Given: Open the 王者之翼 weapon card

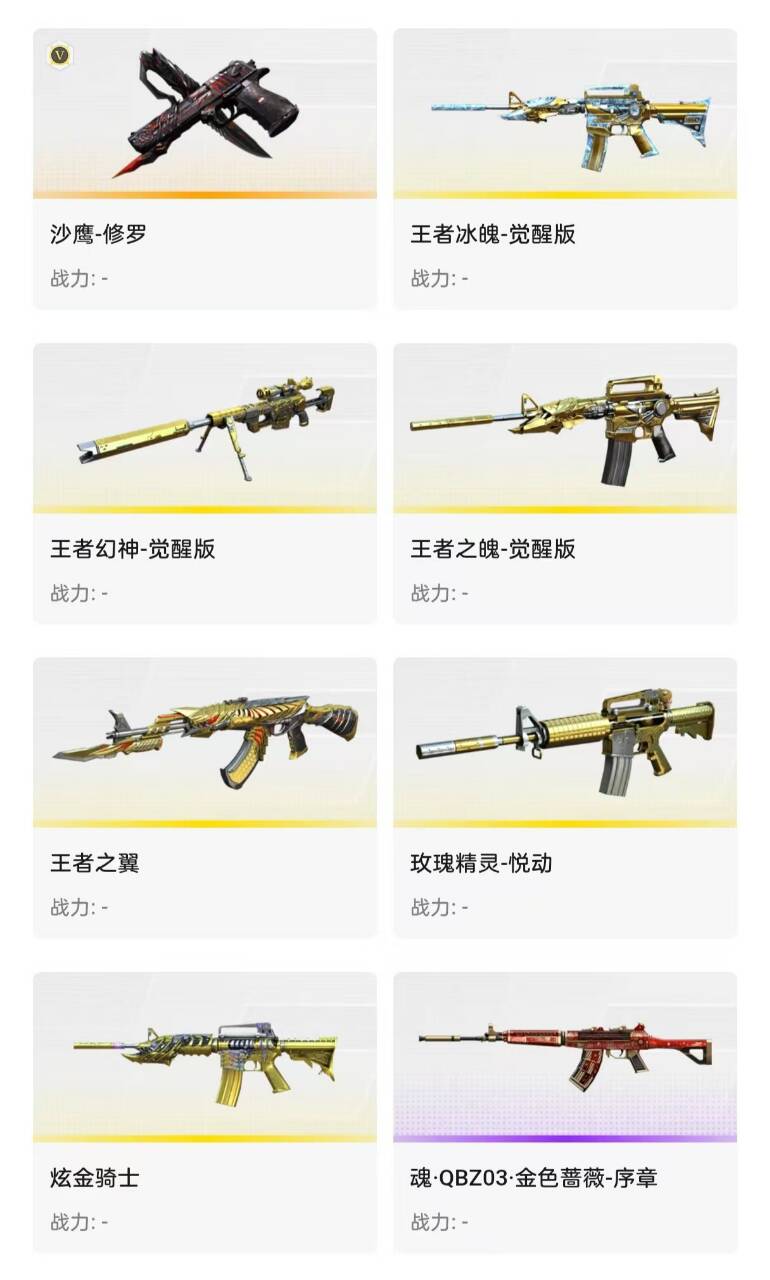Looking at the screenshot, I should [205, 798].
